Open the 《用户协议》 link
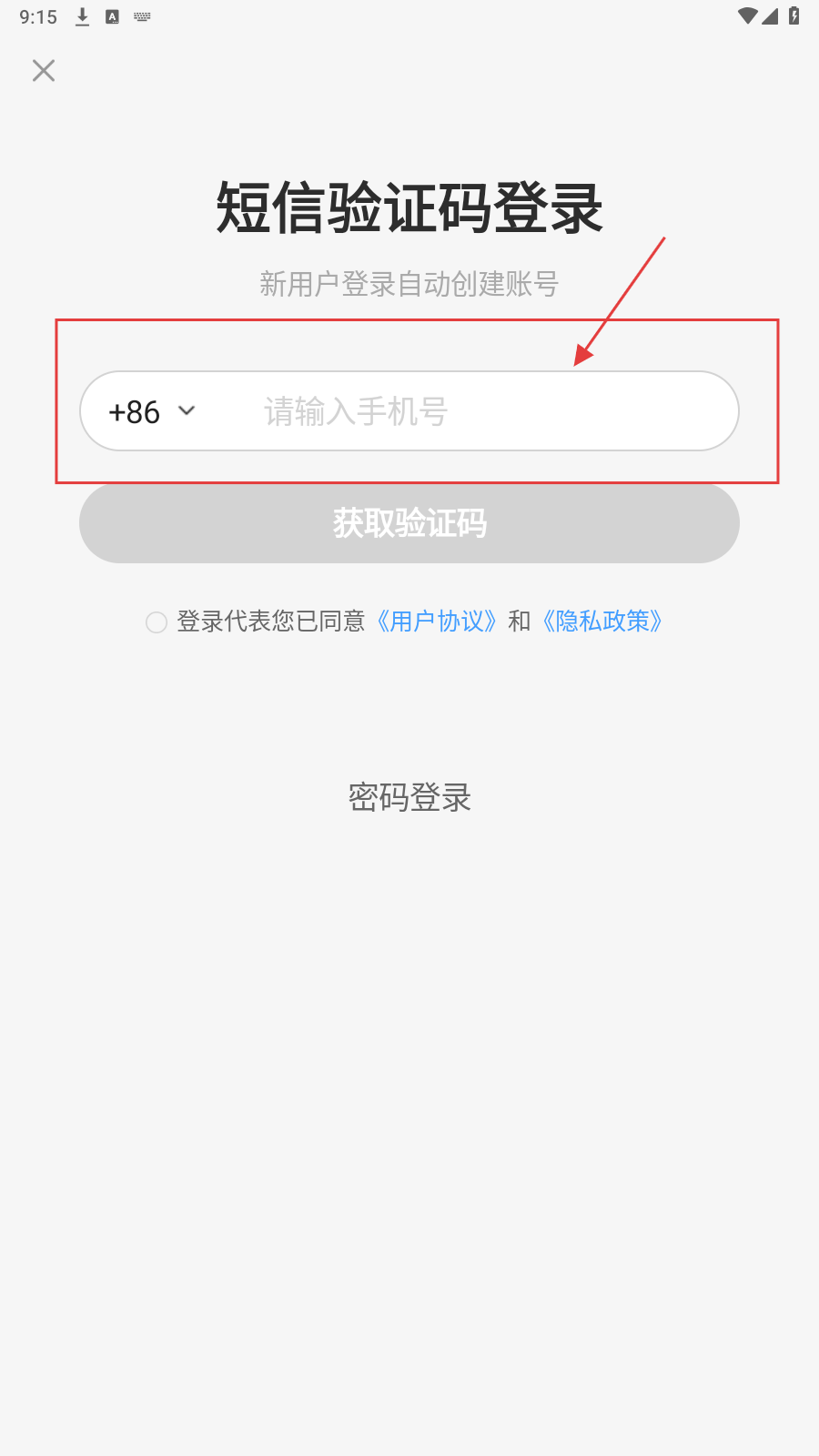The width and height of the screenshot is (819, 1456). 437,622
